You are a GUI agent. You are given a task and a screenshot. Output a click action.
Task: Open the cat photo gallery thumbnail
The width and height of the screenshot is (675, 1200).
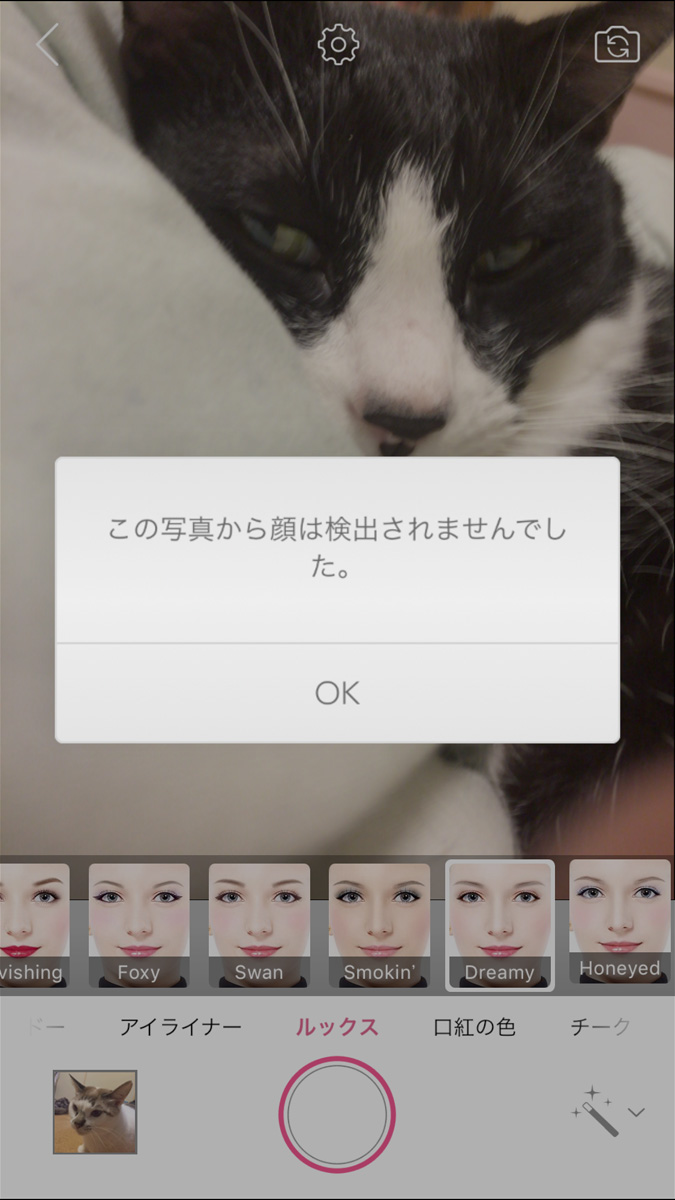coord(95,1112)
